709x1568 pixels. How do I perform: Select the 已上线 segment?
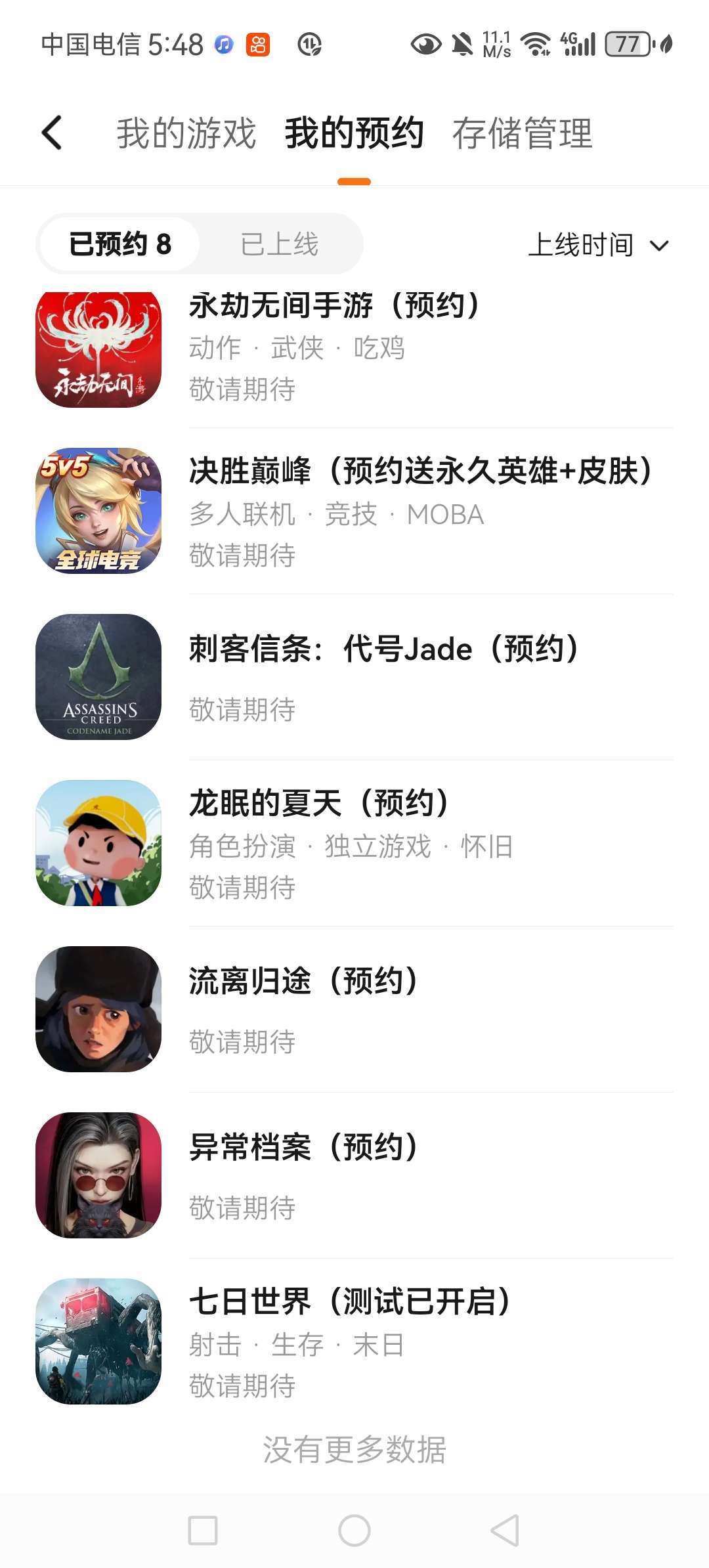[x=279, y=244]
